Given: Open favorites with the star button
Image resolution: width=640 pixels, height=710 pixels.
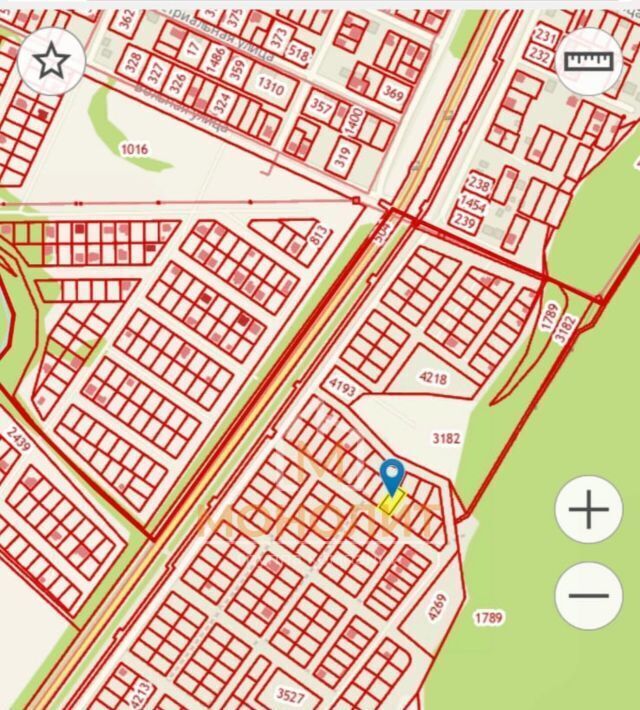Looking at the screenshot, I should click(51, 61).
